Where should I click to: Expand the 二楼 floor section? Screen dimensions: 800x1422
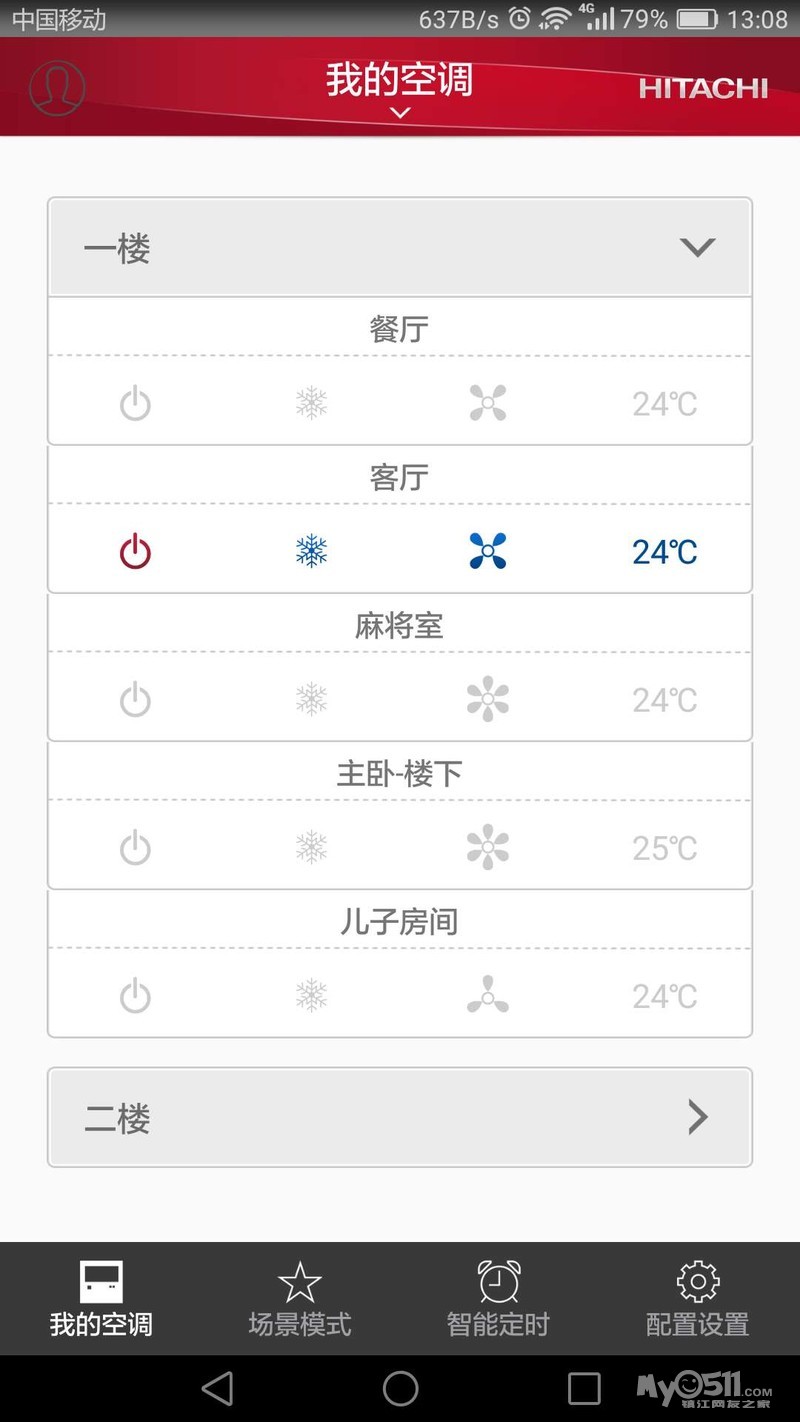click(400, 1117)
